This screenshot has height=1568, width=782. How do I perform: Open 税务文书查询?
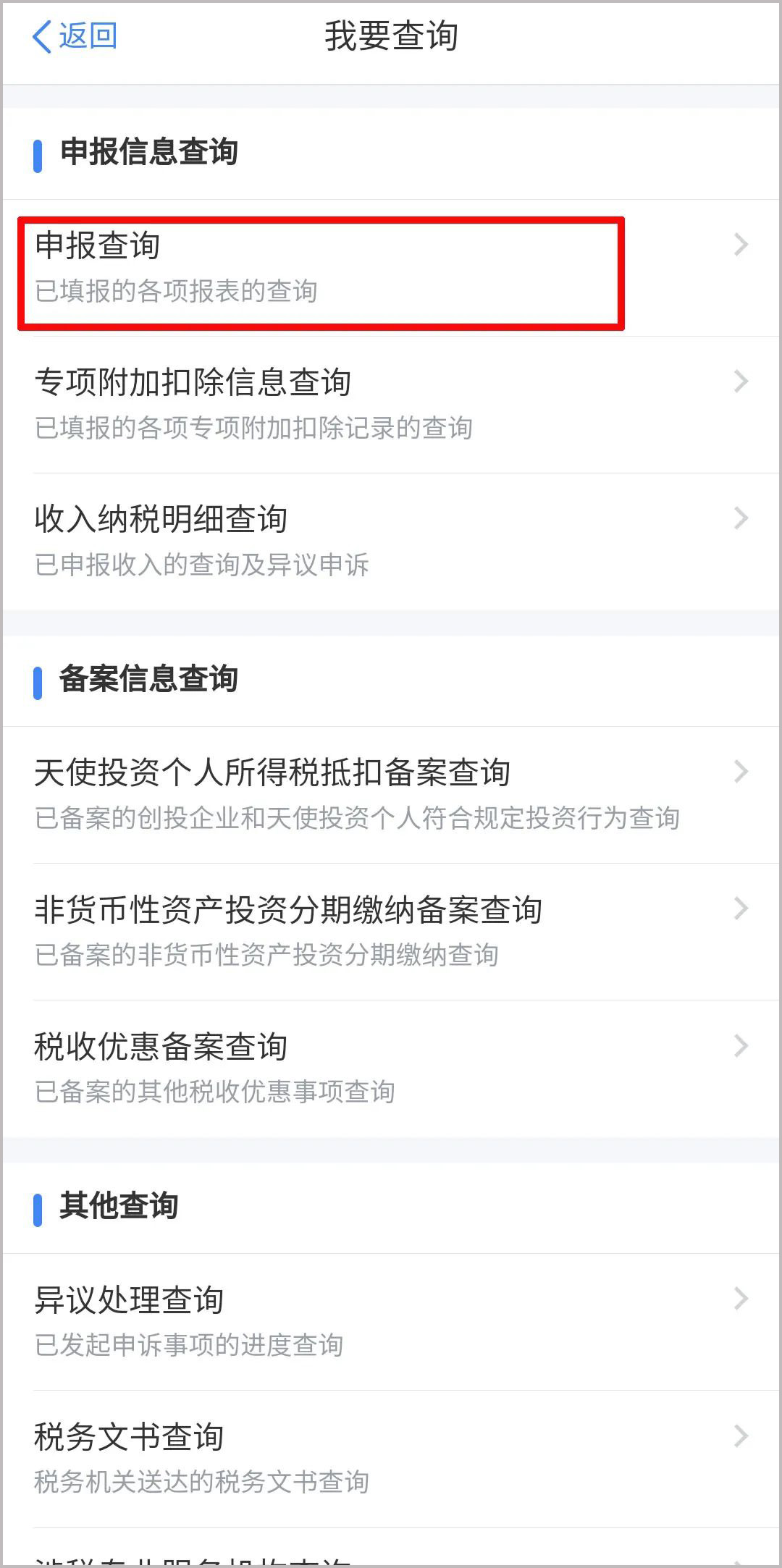pyautogui.click(x=391, y=1458)
